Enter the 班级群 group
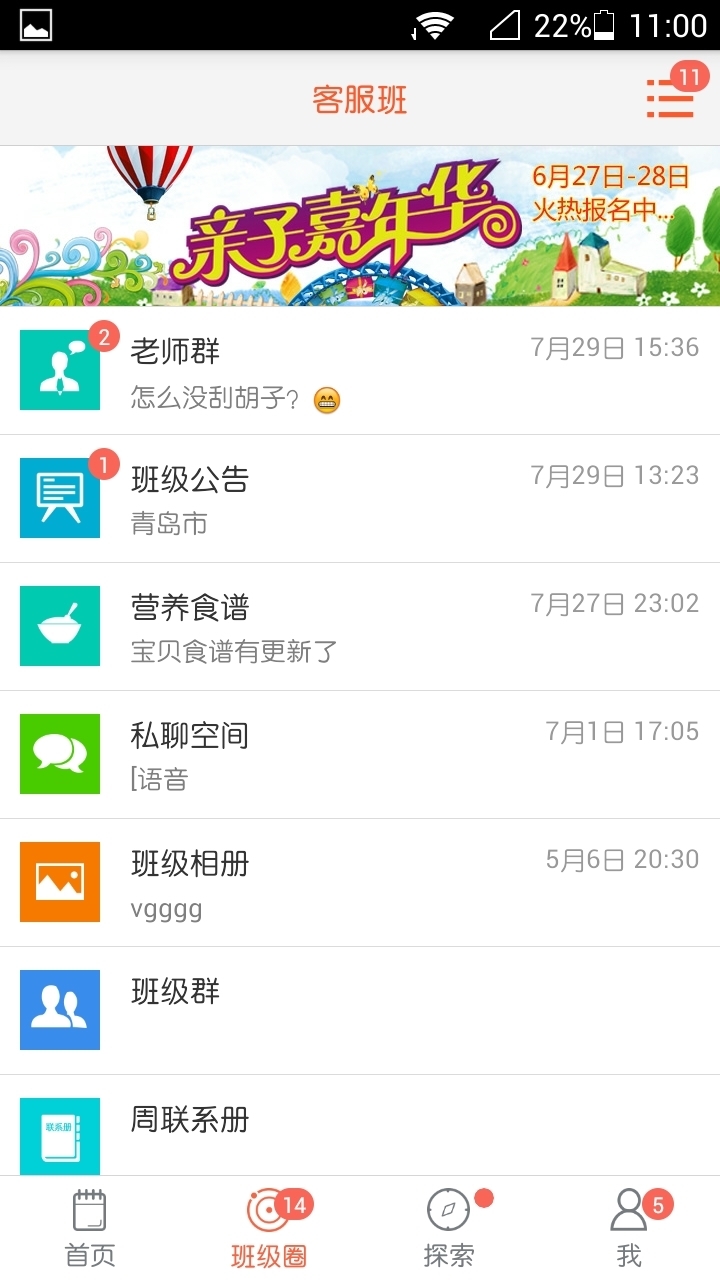The height and width of the screenshot is (1280, 720). [360, 1011]
